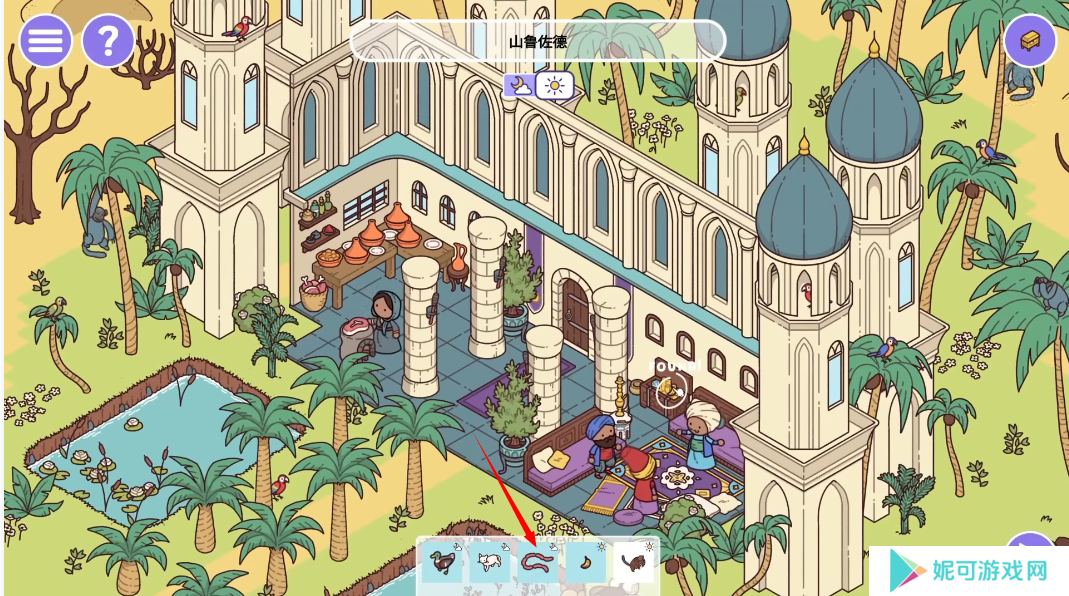1069x596 pixels.
Task: Select the red worm target in item bar
Action: click(x=539, y=562)
